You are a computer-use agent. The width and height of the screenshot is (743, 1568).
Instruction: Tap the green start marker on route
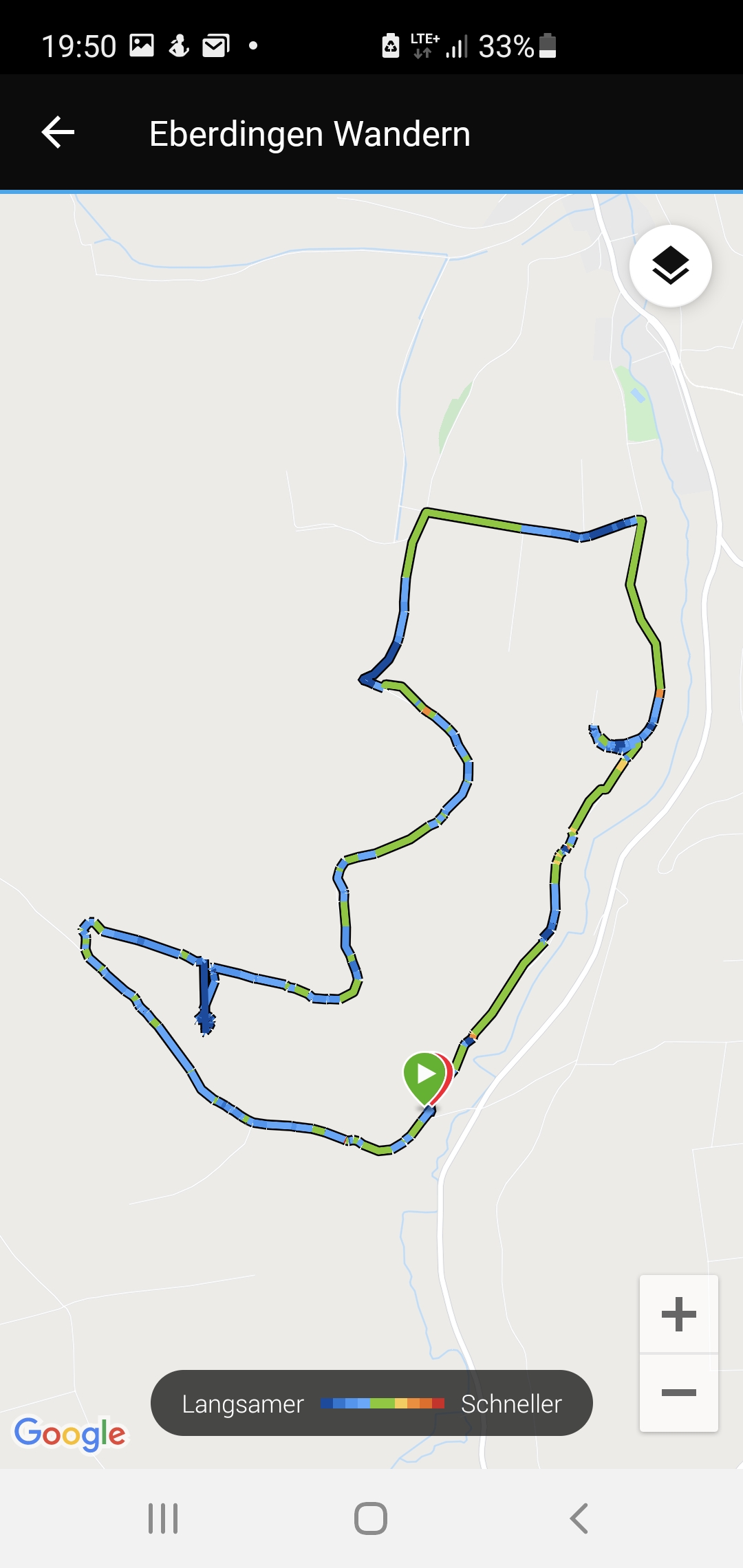click(x=424, y=1076)
